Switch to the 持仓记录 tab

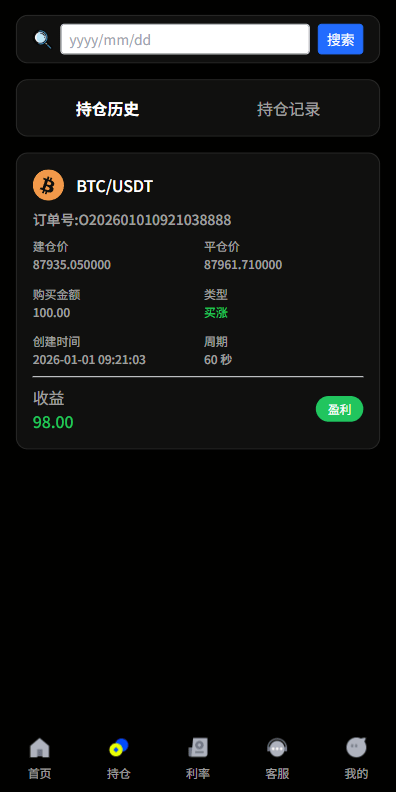[288, 109]
